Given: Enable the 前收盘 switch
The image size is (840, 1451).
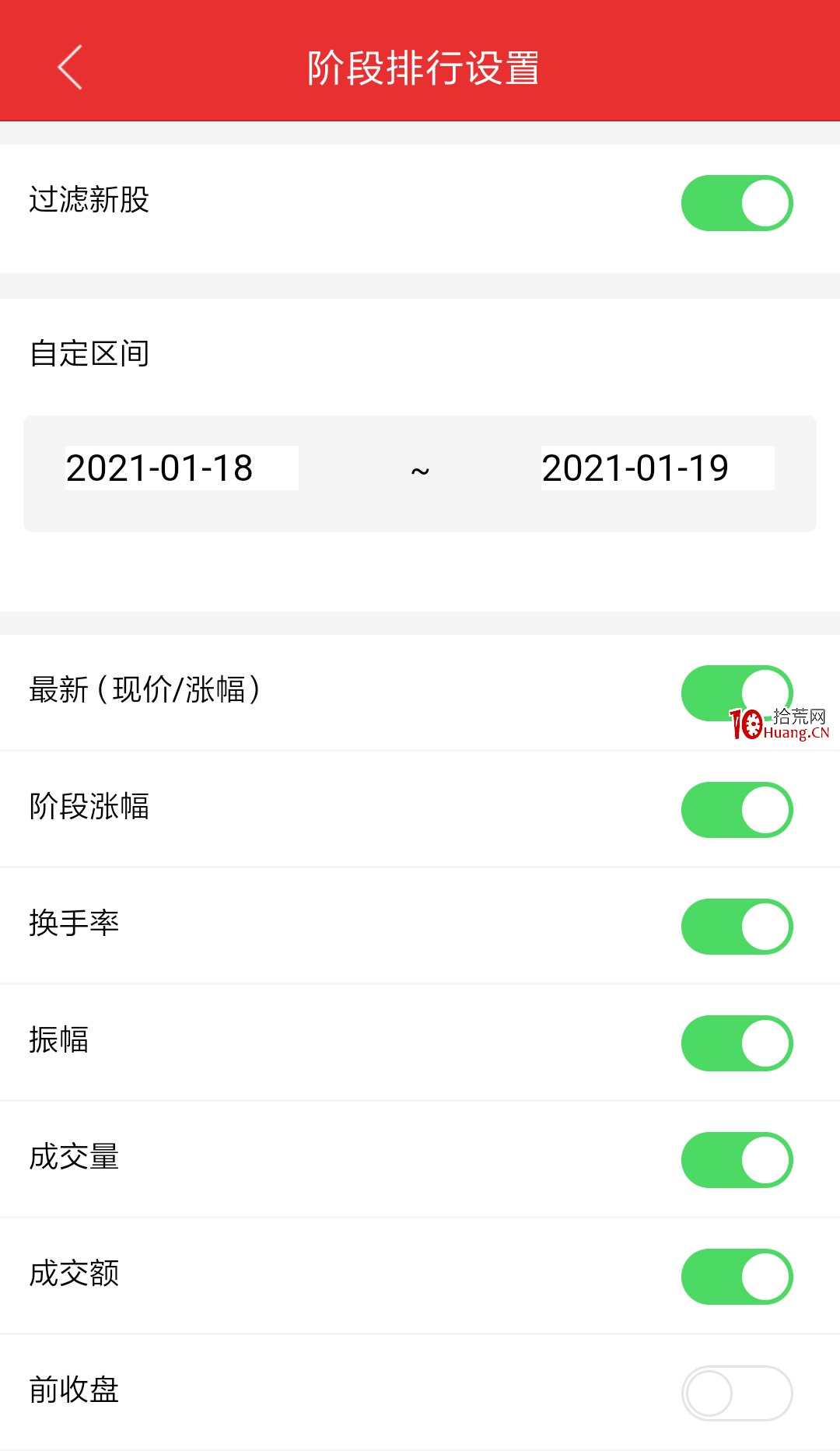Looking at the screenshot, I should click(x=737, y=1393).
